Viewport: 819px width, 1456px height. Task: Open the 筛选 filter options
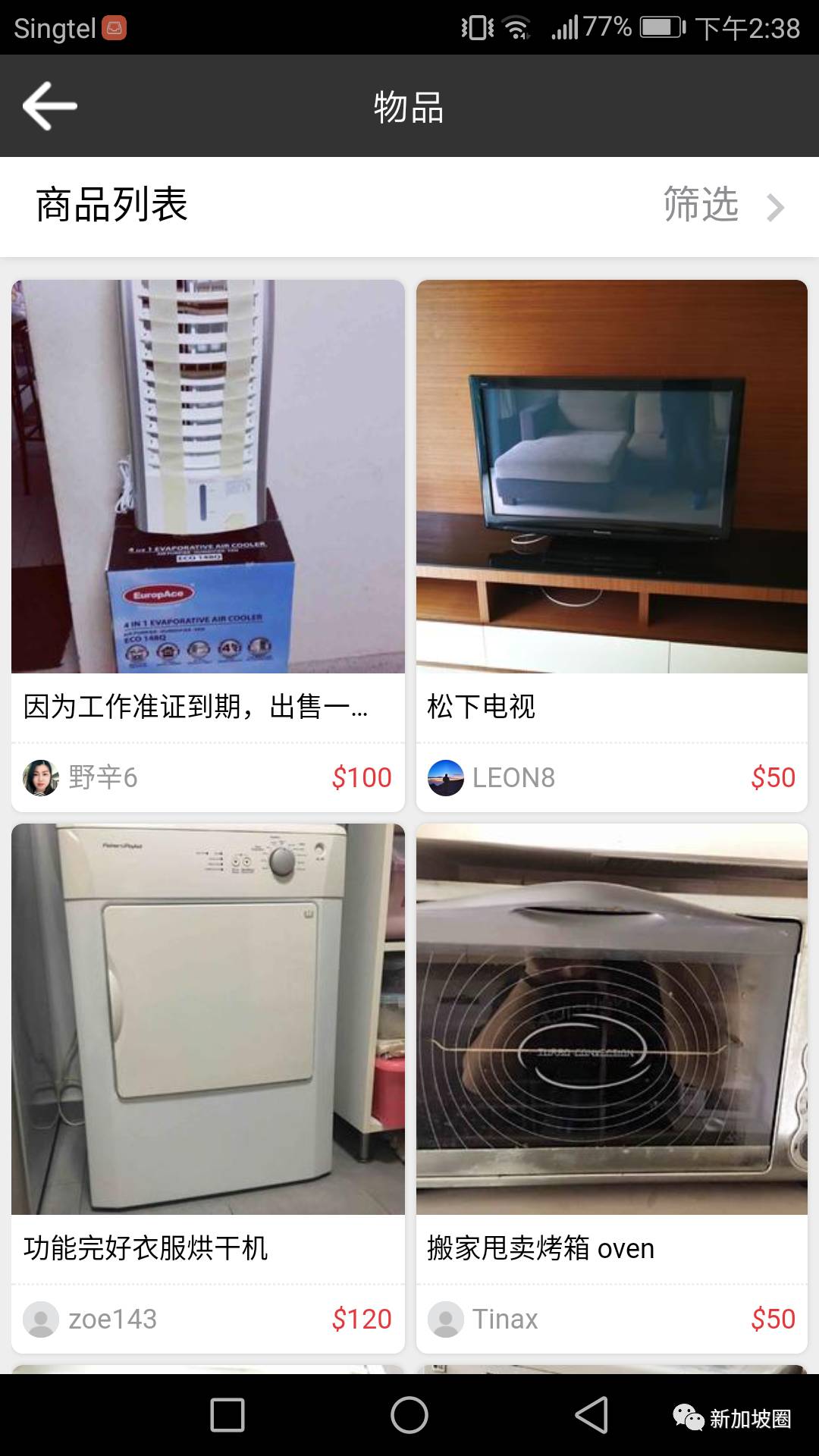pos(720,206)
